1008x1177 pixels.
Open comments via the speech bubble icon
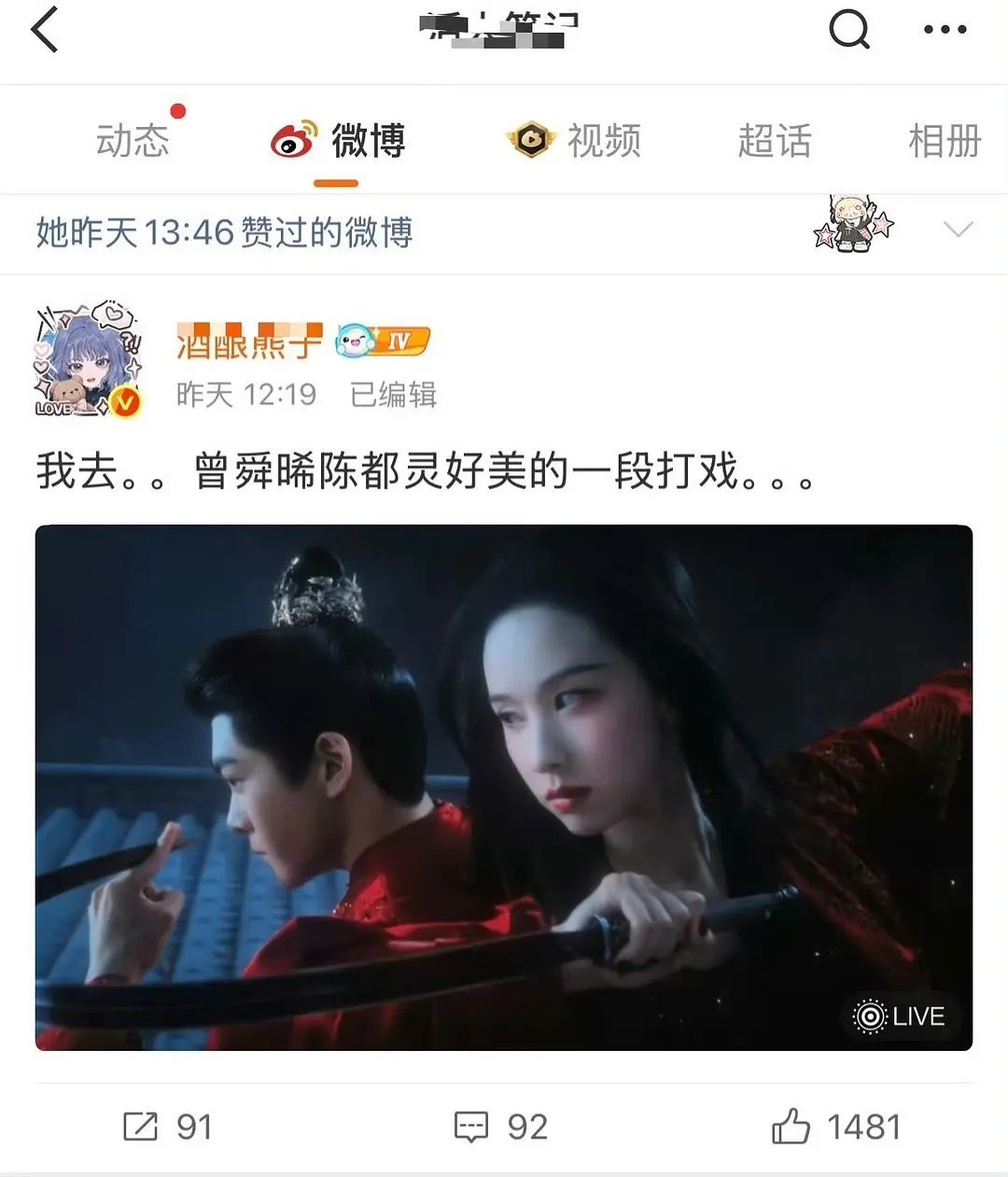(x=472, y=1126)
